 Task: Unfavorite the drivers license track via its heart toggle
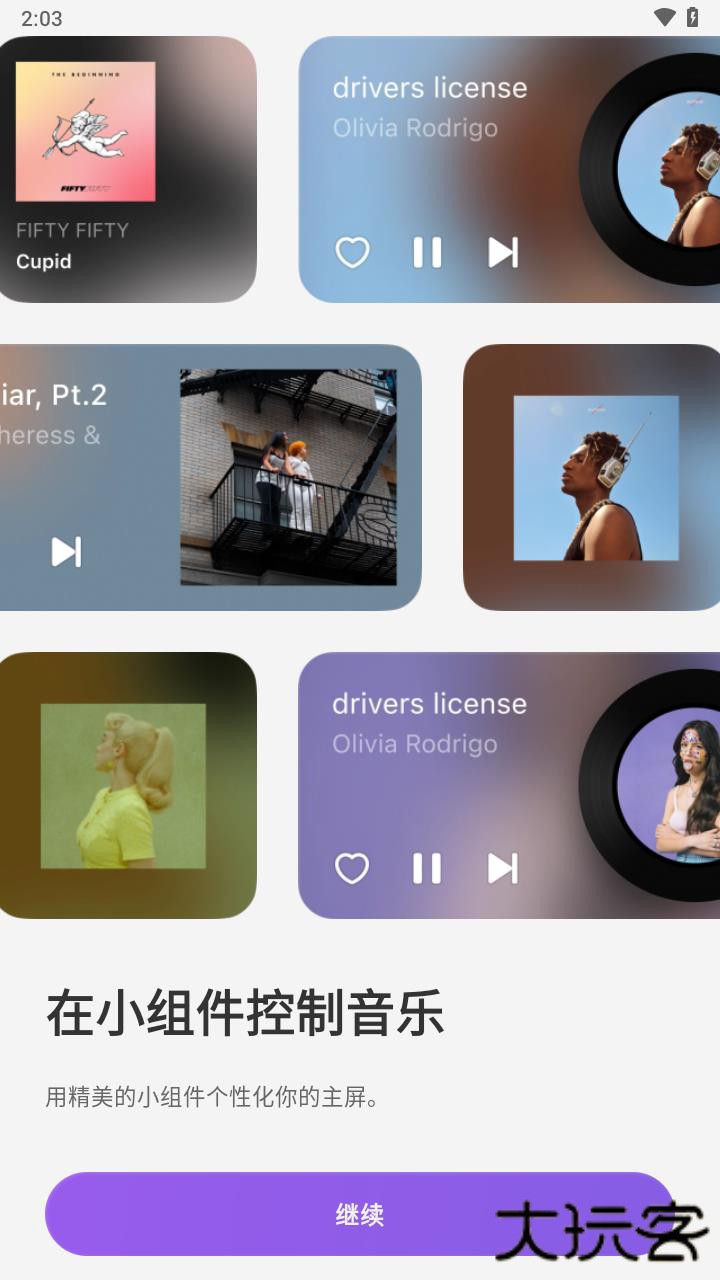(x=351, y=253)
